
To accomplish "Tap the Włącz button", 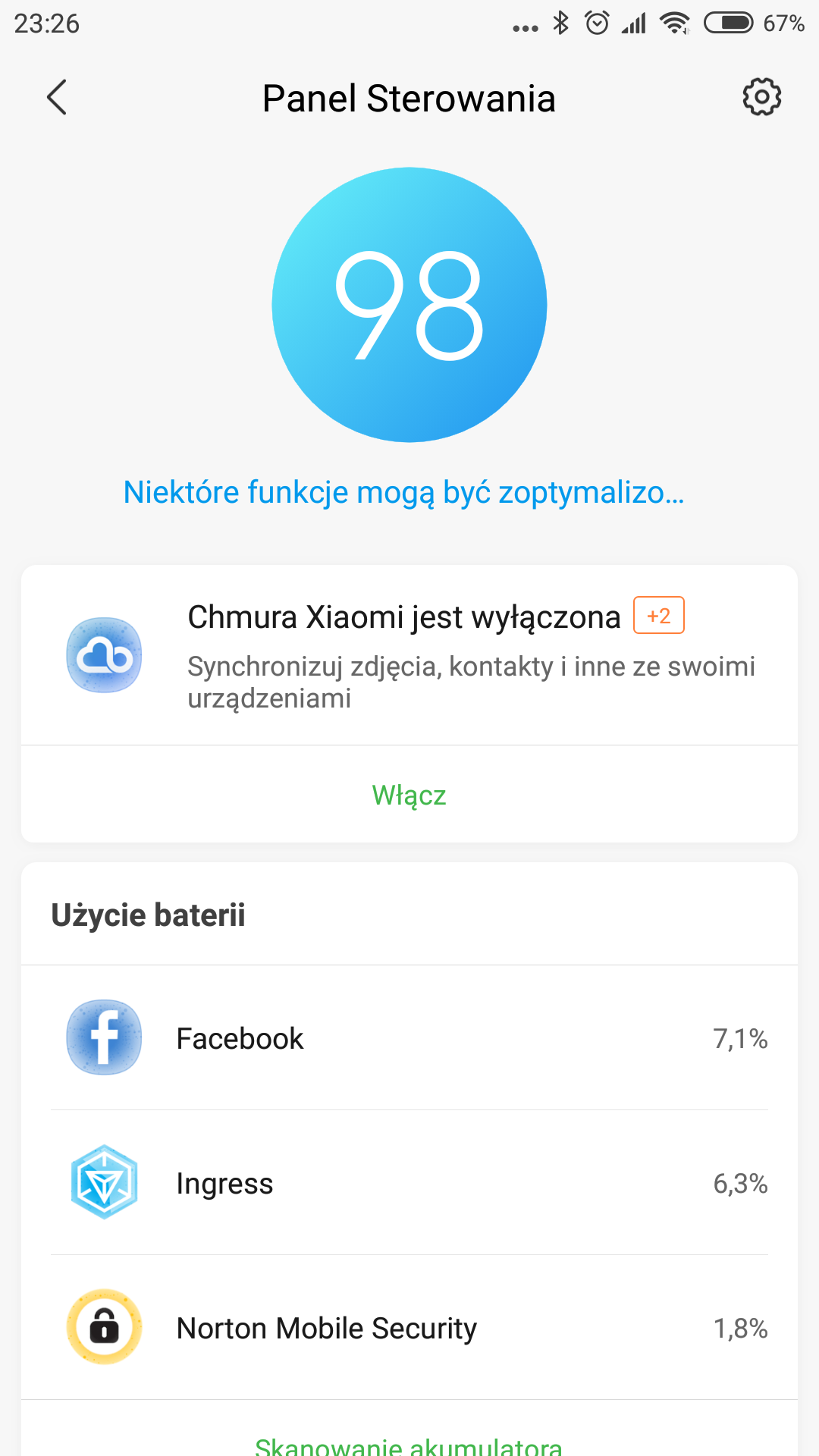I will click(409, 795).
